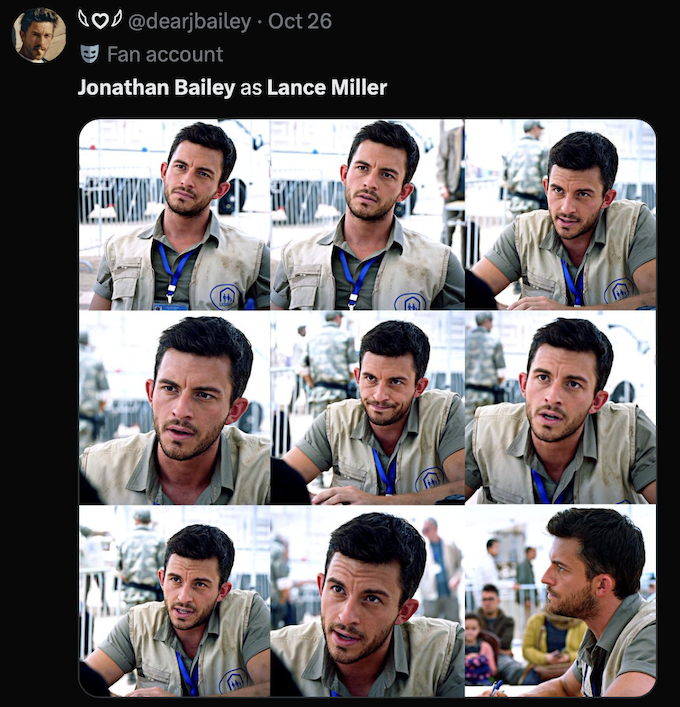Open the Jonathan Bailey photo collage
680x707 pixels.
(x=367, y=407)
